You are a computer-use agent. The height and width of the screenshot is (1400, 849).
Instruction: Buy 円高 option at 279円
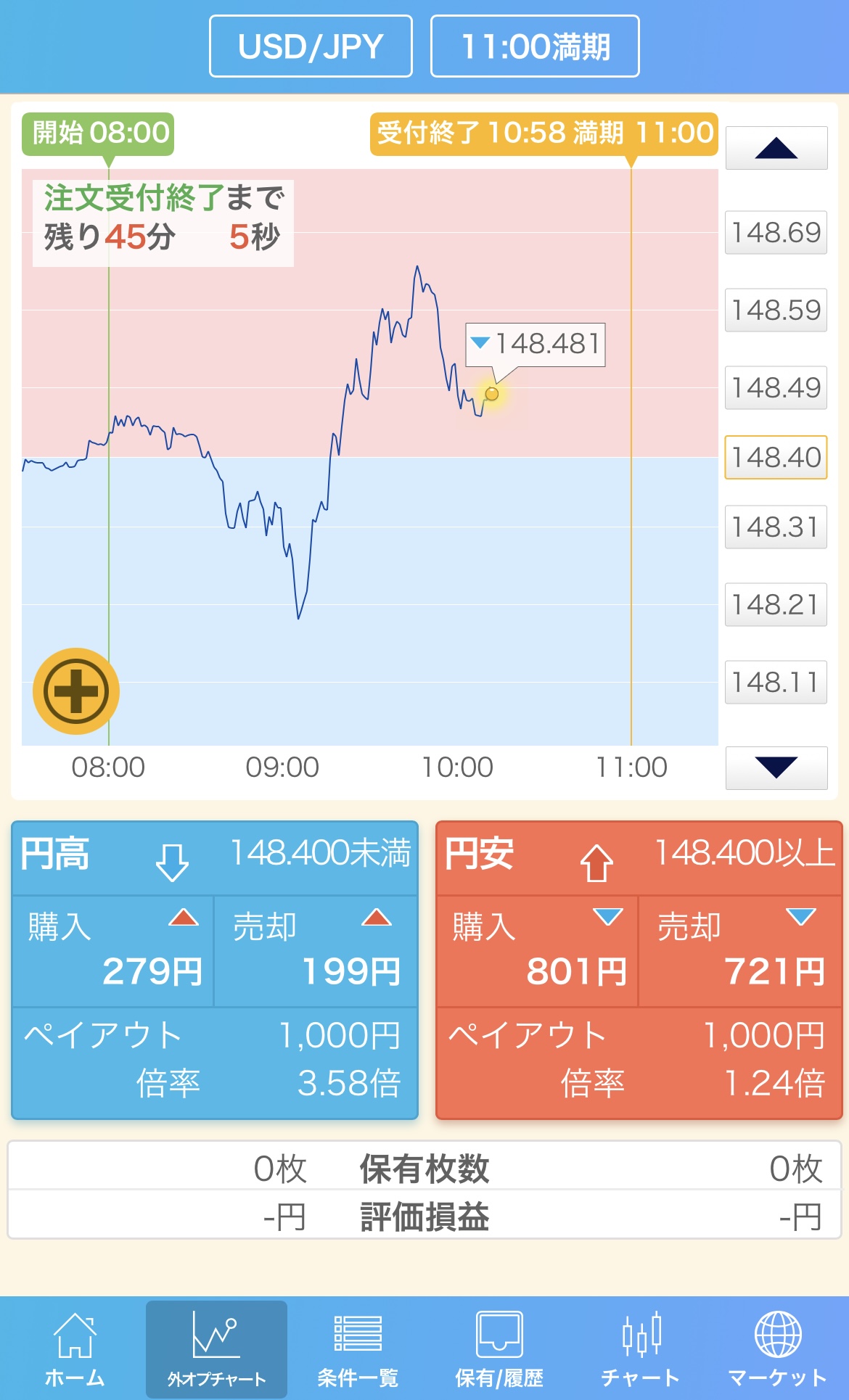[113, 951]
